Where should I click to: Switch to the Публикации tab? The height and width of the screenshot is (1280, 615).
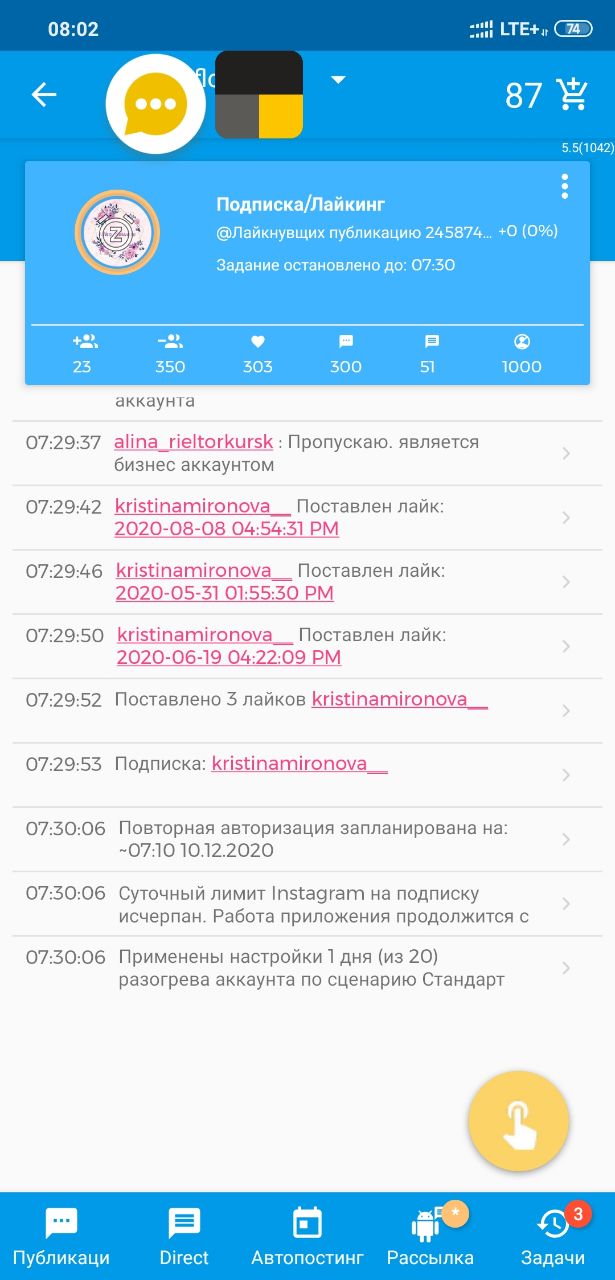click(x=61, y=1237)
